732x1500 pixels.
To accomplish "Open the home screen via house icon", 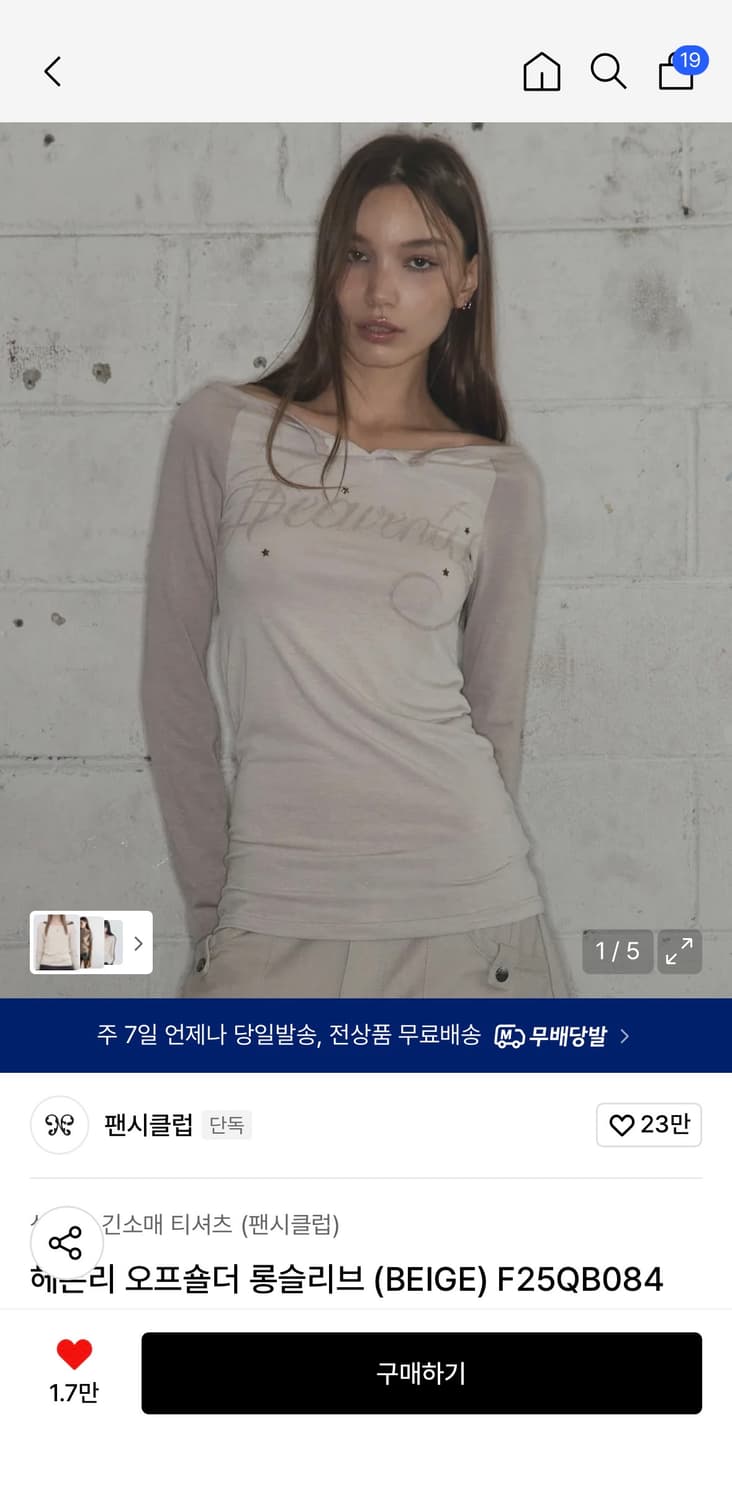I will [x=541, y=71].
